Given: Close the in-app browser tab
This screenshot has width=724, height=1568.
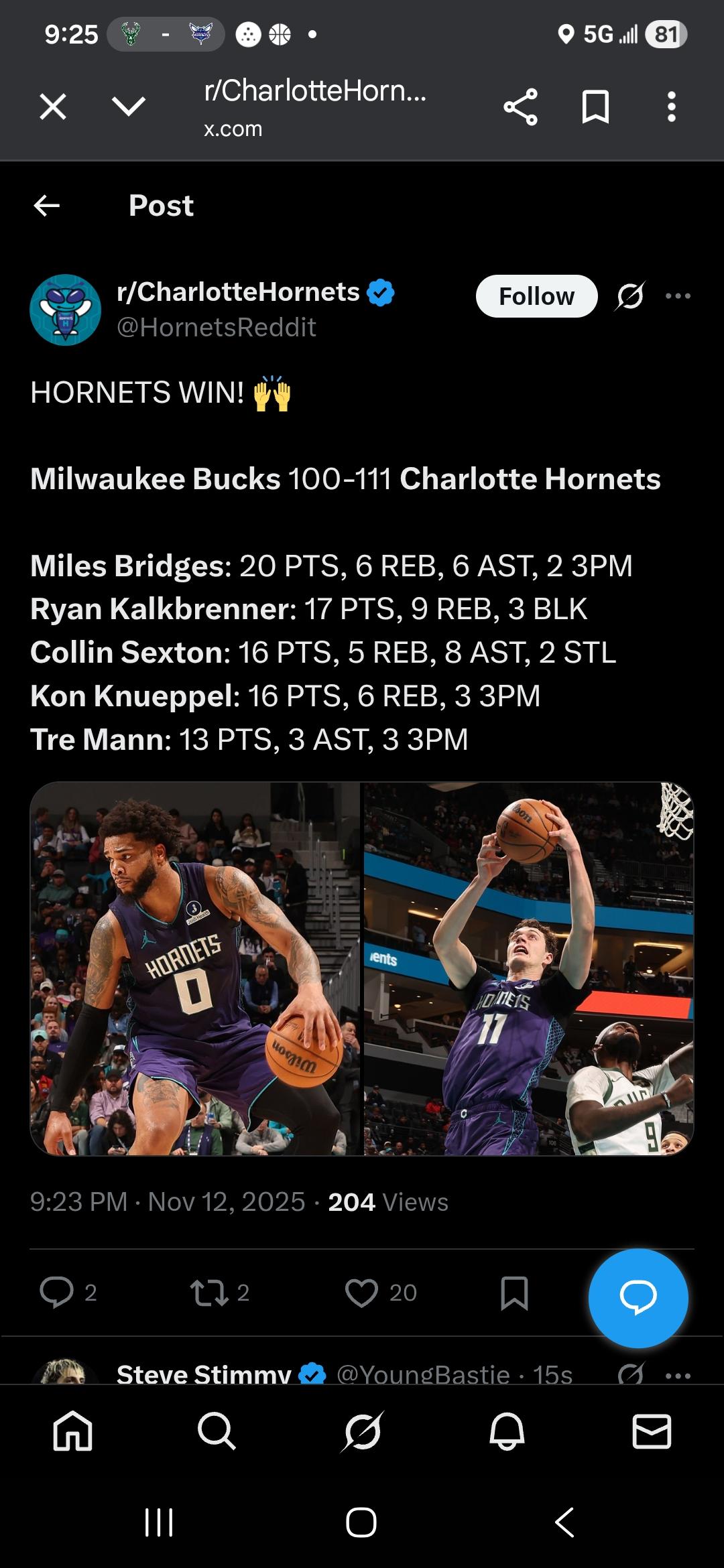Looking at the screenshot, I should pos(53,107).
